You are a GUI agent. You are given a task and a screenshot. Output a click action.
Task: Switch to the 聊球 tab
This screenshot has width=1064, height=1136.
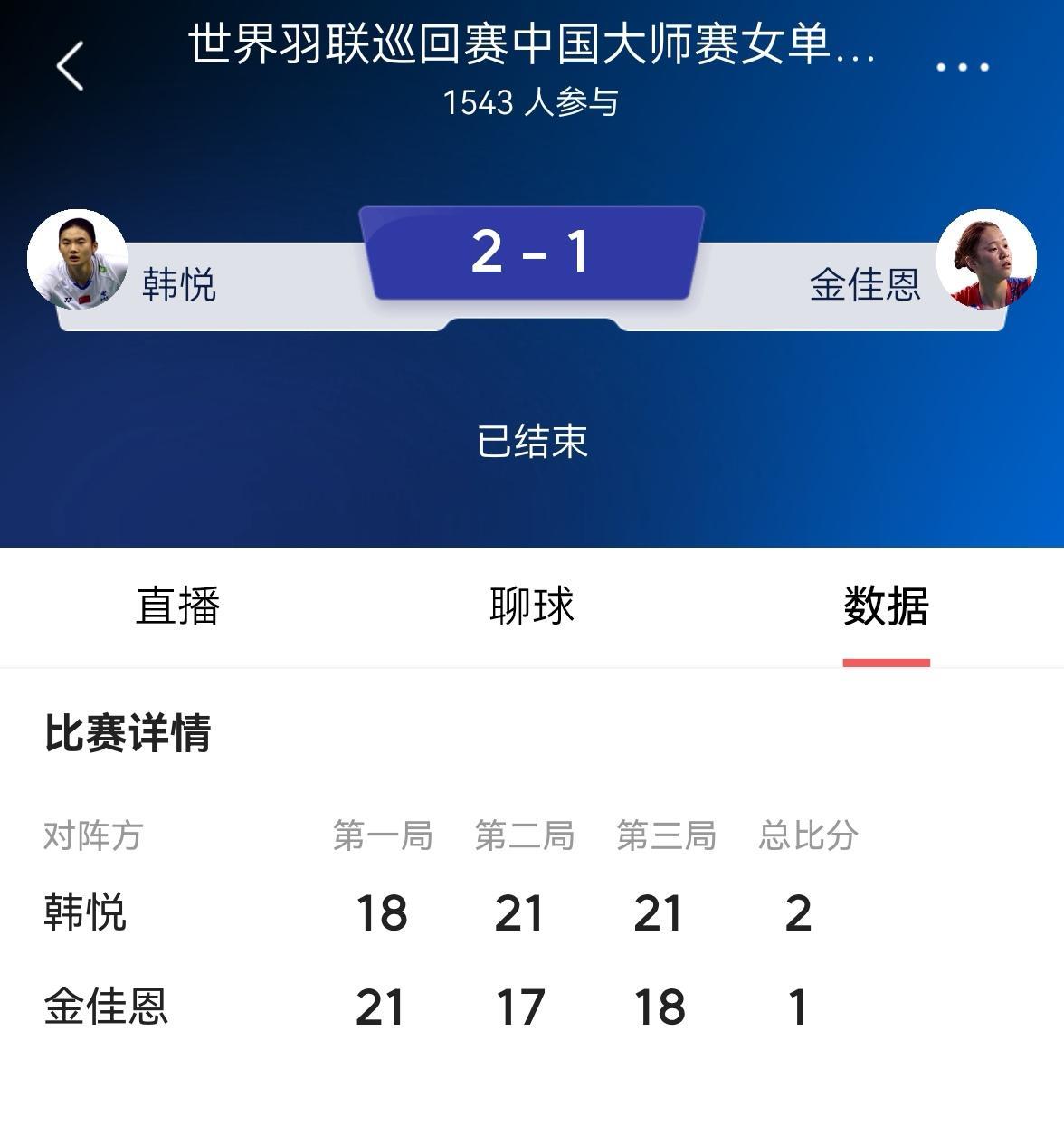coord(532,606)
